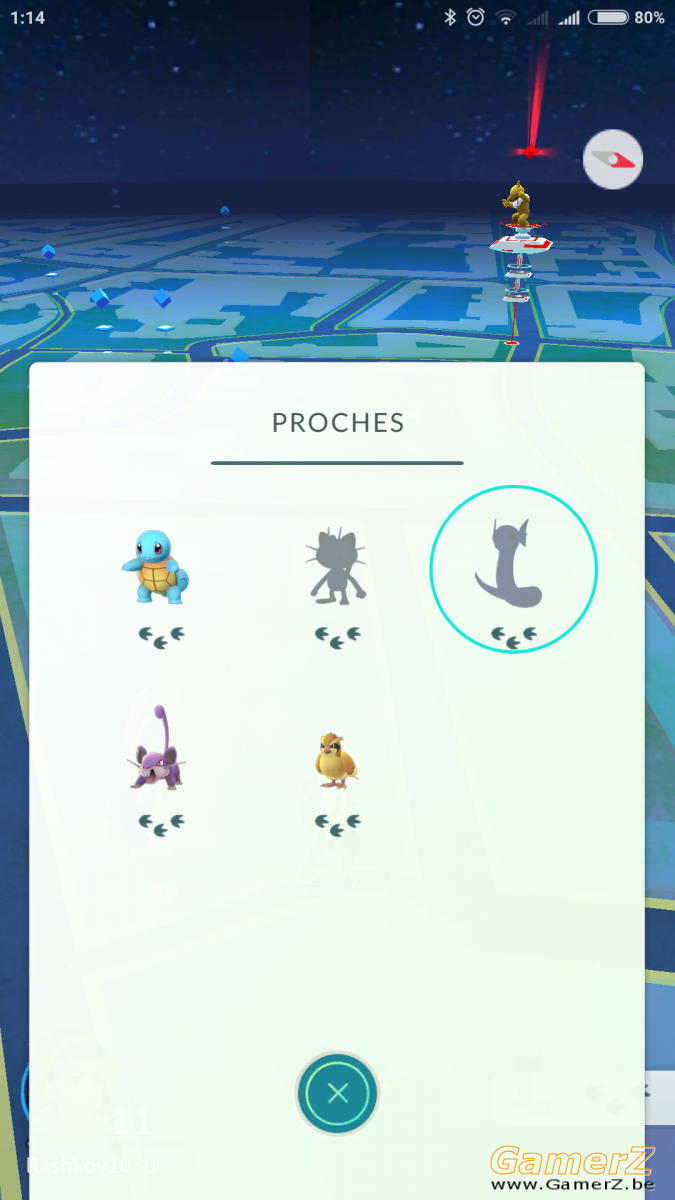Tap the compass icon on the map
Image resolution: width=675 pixels, height=1200 pixels.
[x=613, y=159]
